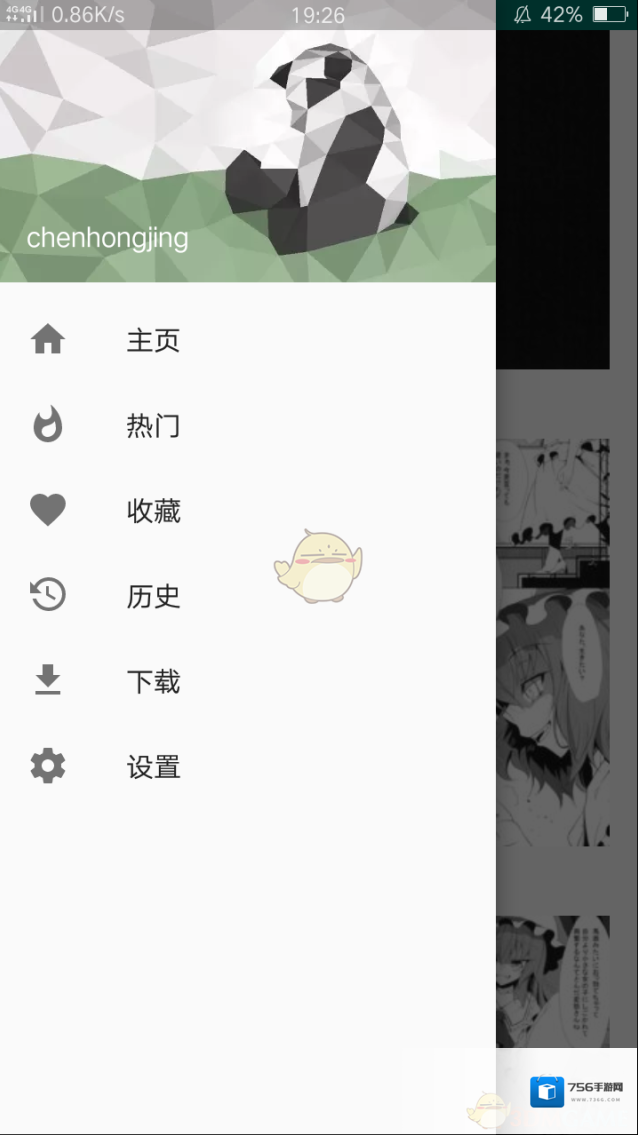
Task: Open the 主页 home menu item
Action: (x=153, y=341)
